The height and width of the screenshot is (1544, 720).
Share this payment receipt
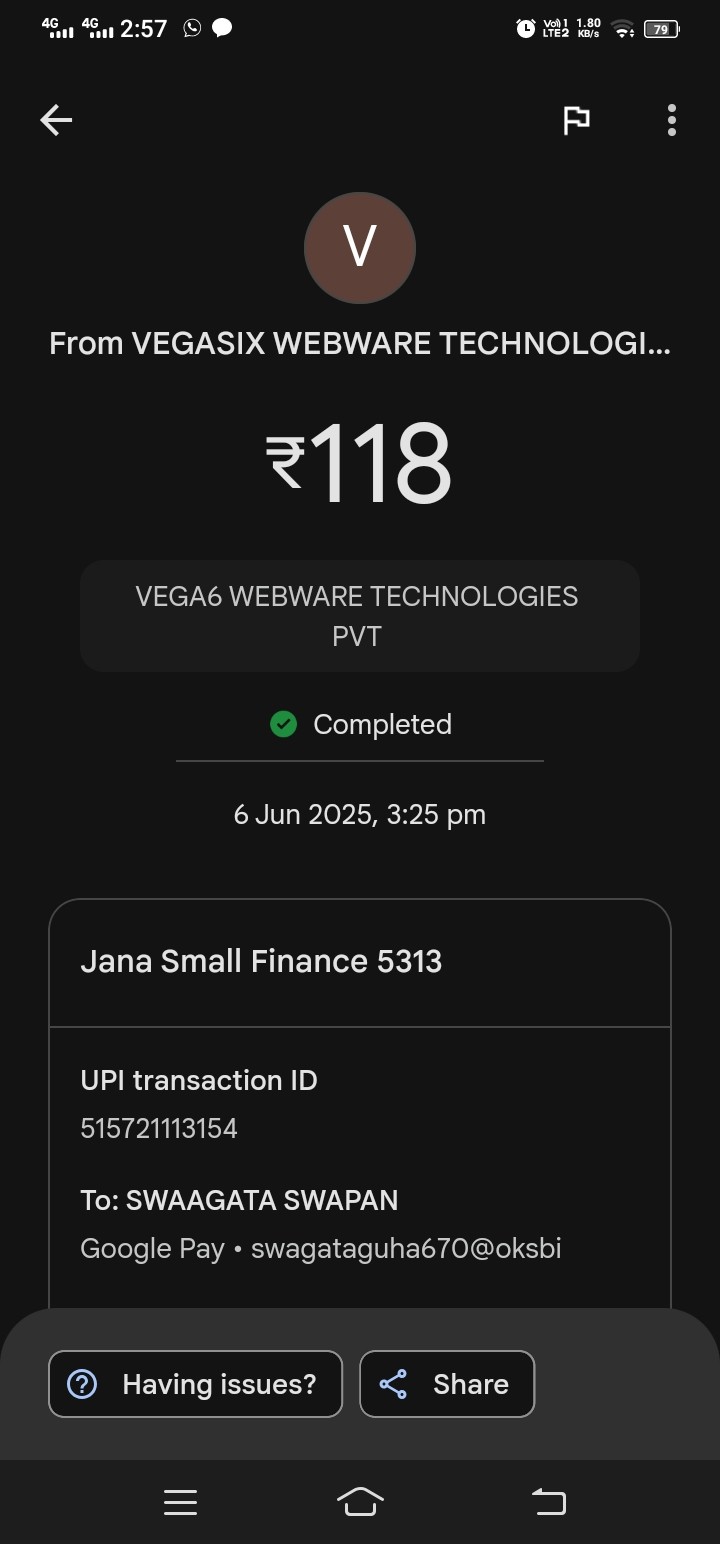click(447, 1384)
